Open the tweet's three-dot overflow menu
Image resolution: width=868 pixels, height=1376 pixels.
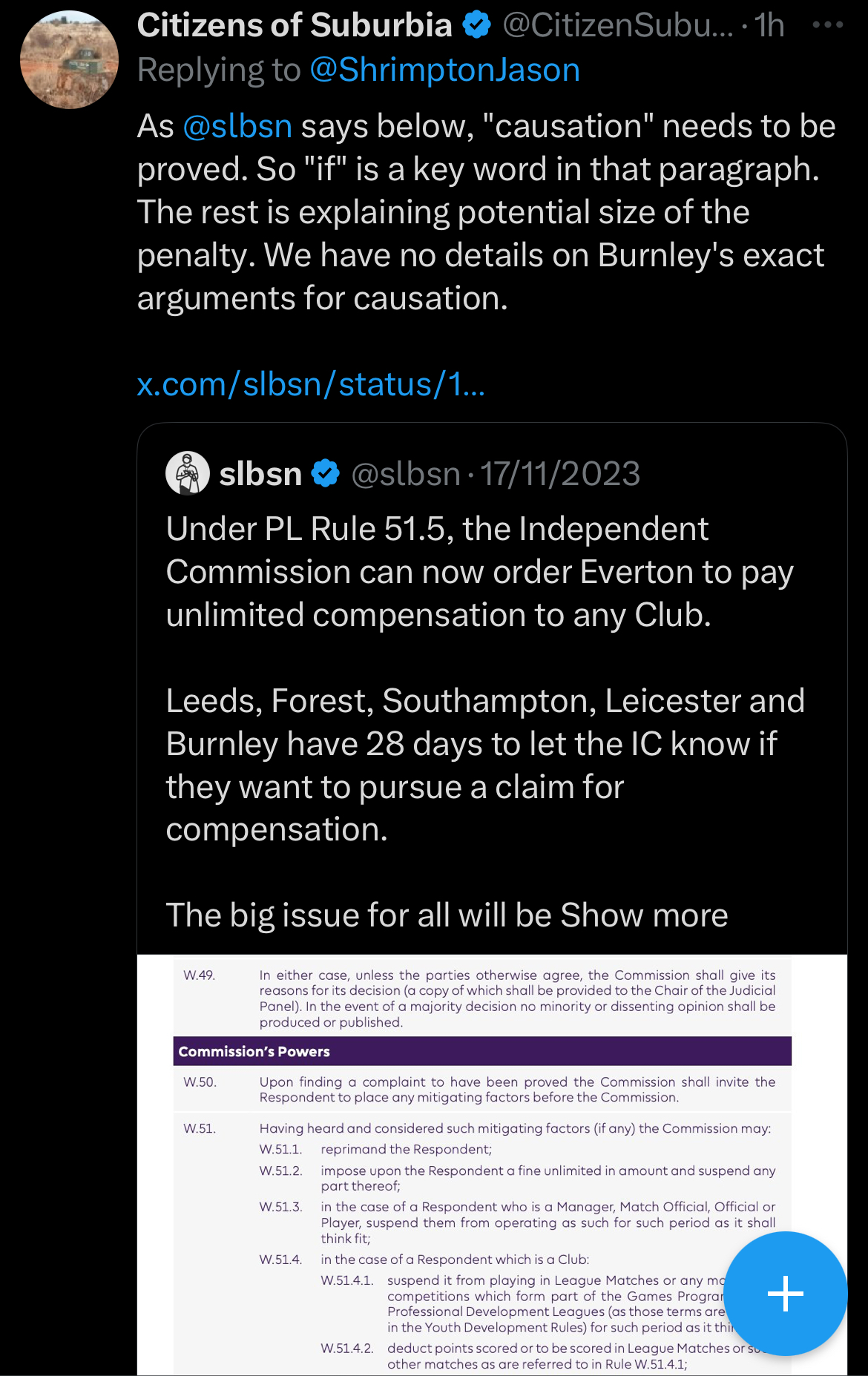[827, 25]
